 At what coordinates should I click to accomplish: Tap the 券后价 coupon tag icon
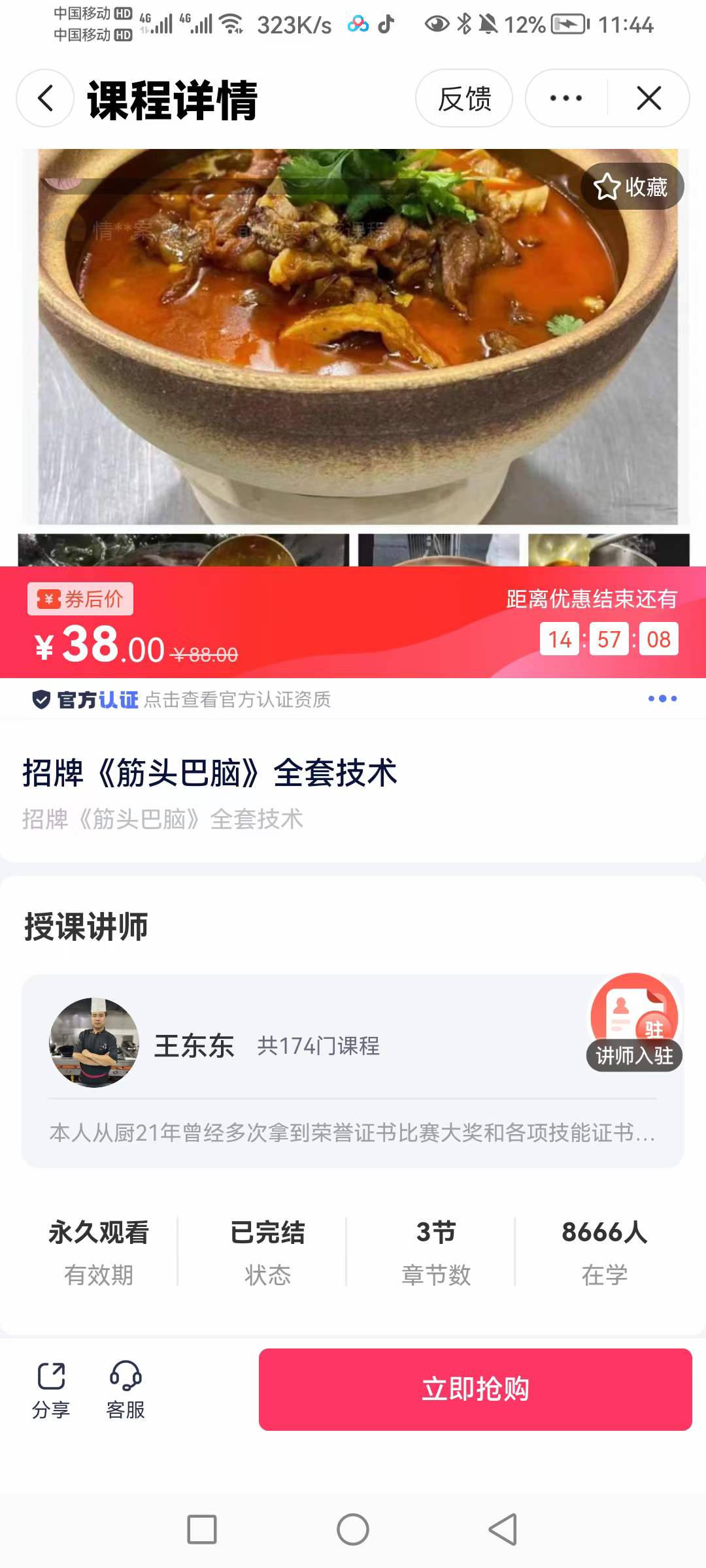(x=80, y=598)
